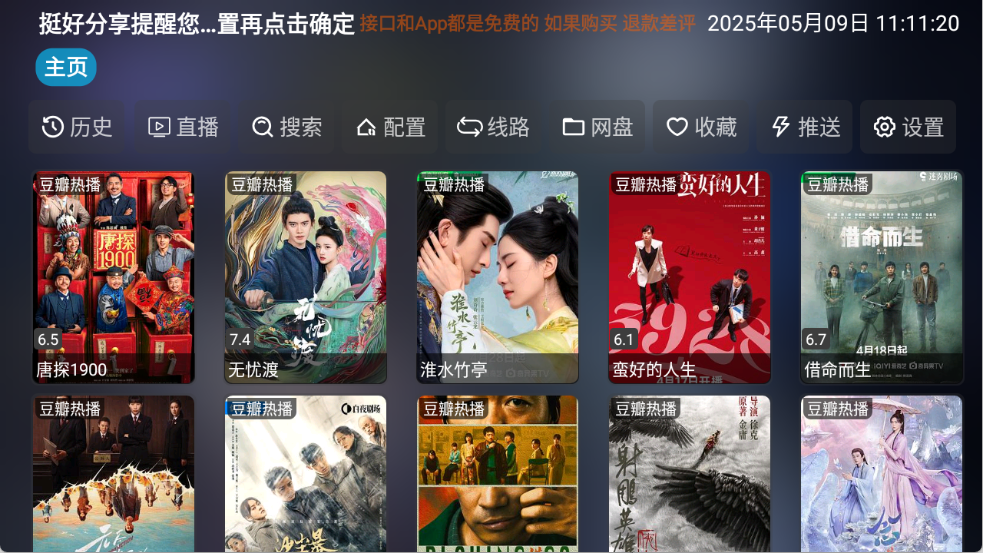Open 网盘 cloud drive

tap(598, 127)
